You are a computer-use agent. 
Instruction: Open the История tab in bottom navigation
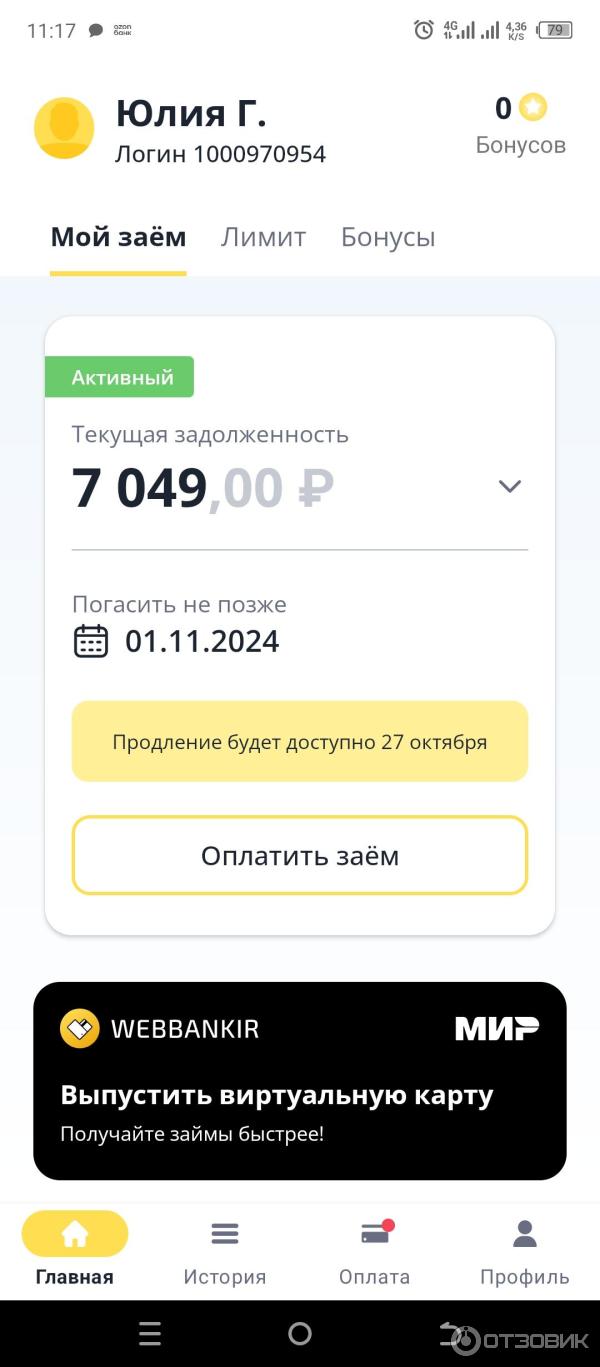click(225, 1249)
